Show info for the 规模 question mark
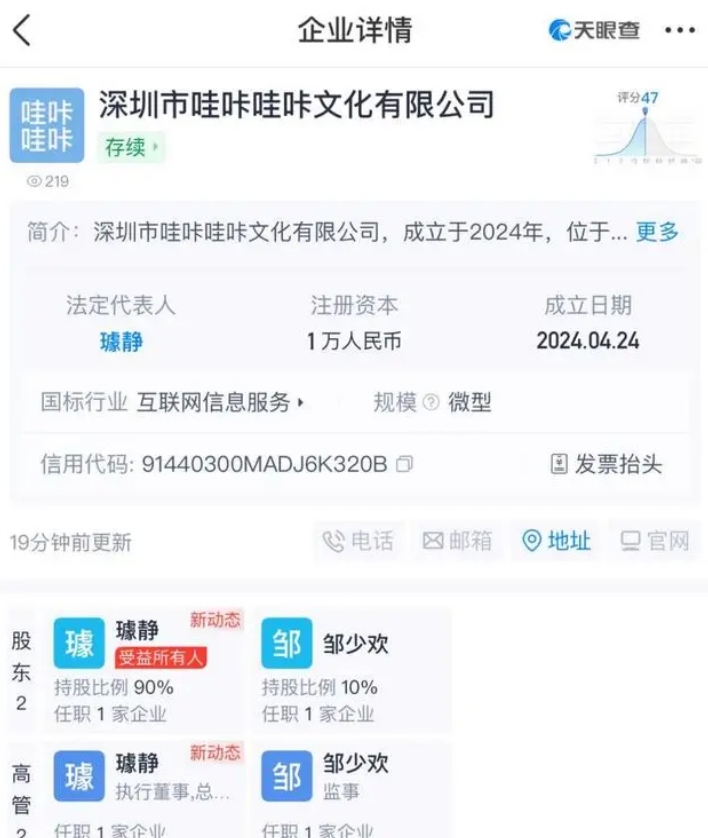 click(x=431, y=403)
